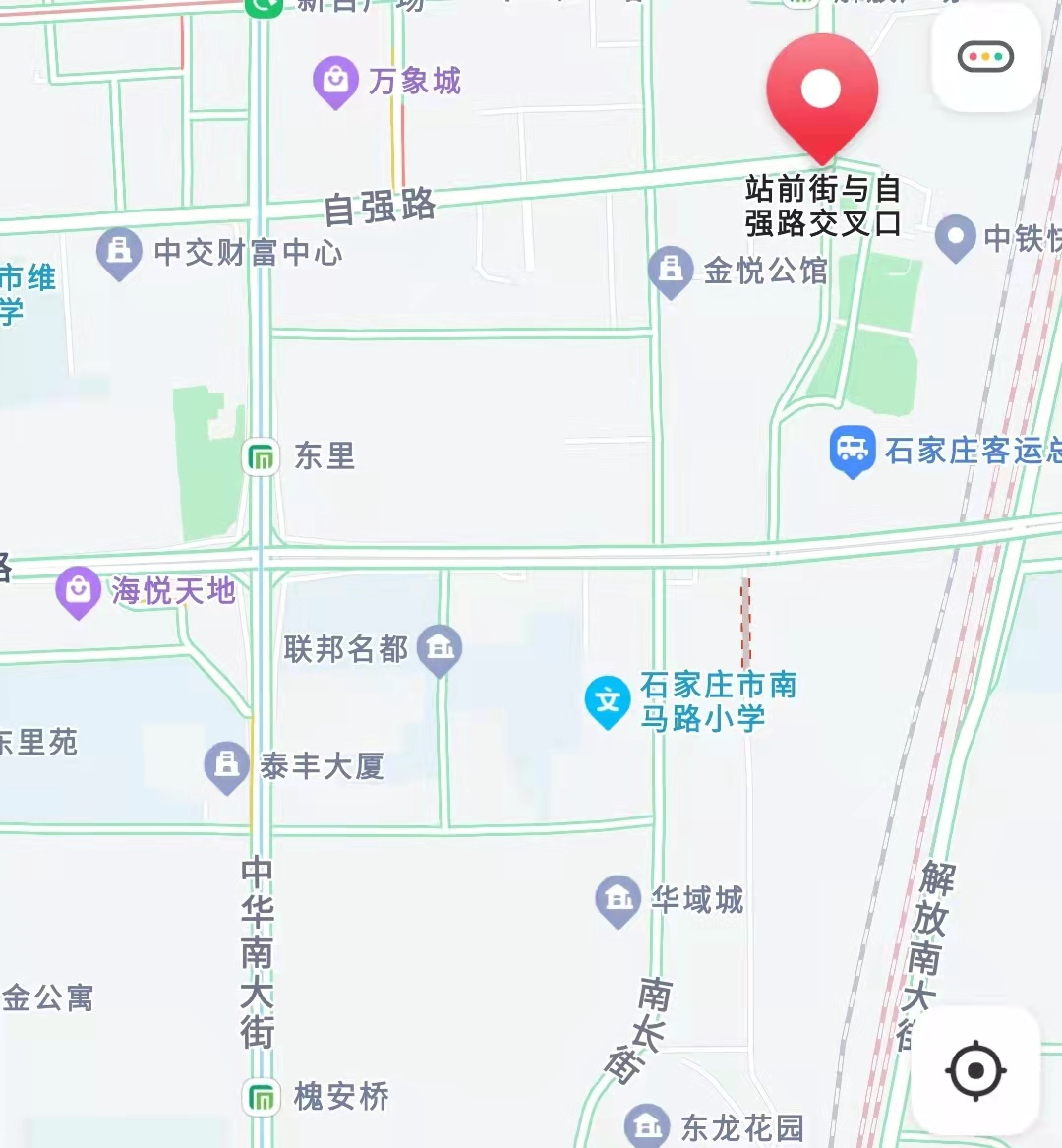Open the 石家庄市南马路小学 school marker
The width and height of the screenshot is (1062, 1148).
tap(607, 700)
